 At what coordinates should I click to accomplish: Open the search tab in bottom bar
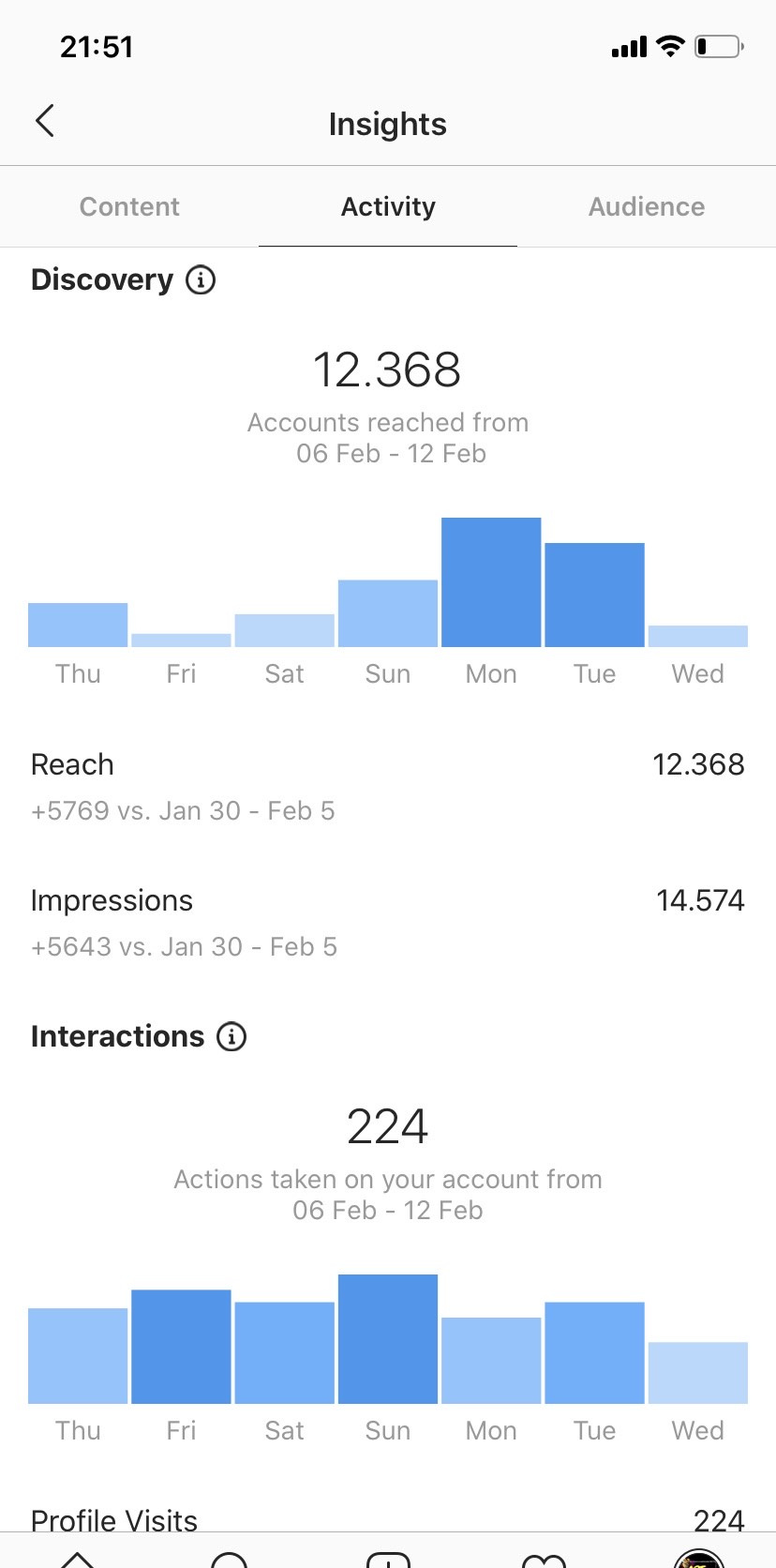(x=230, y=1559)
